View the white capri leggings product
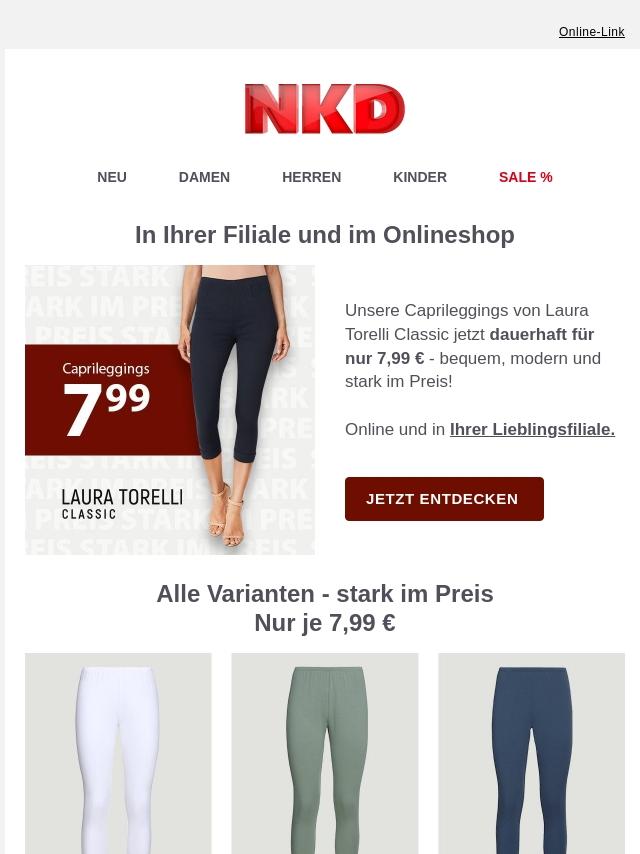 click(118, 753)
